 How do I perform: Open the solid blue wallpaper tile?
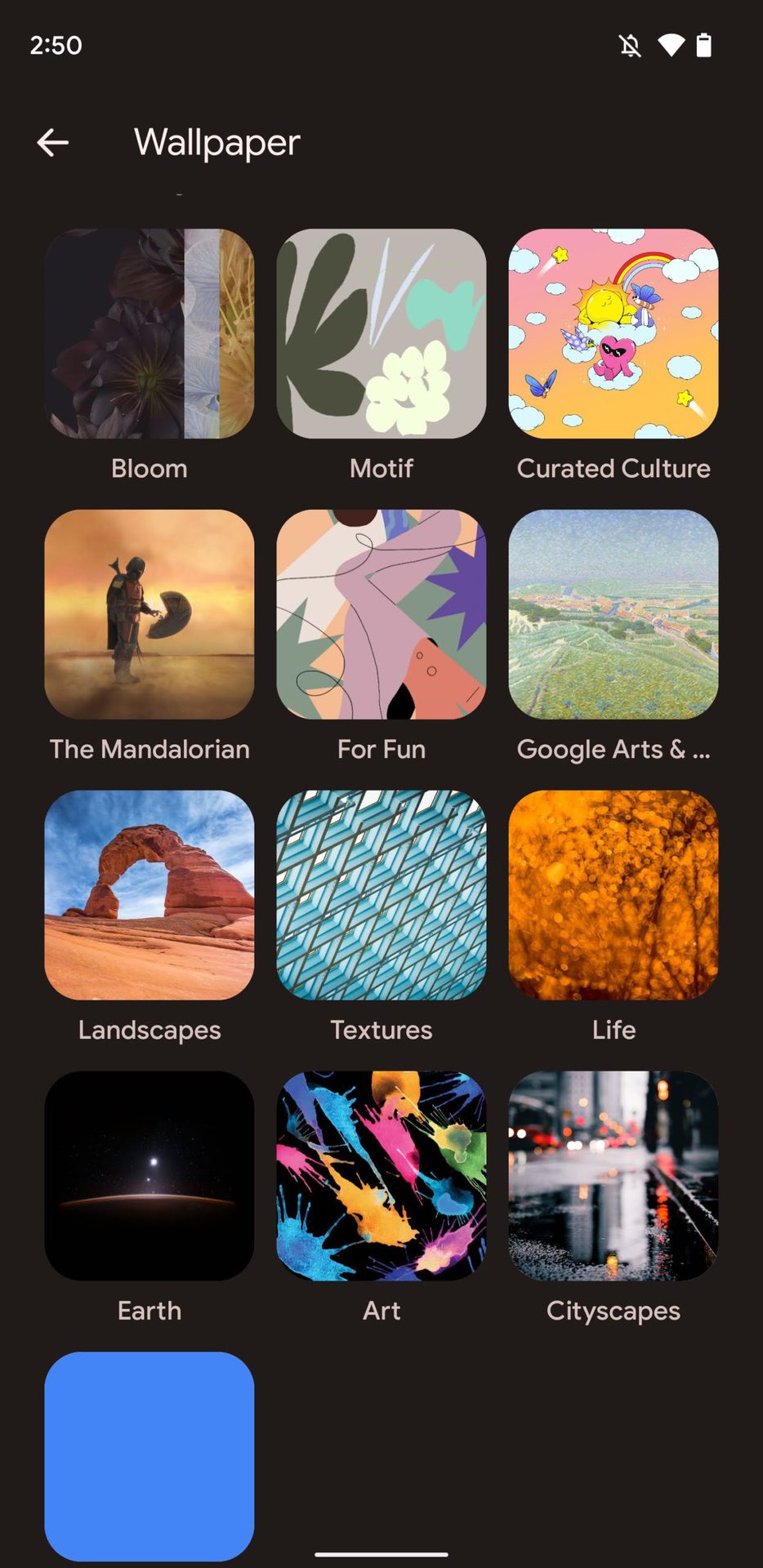tap(149, 1455)
